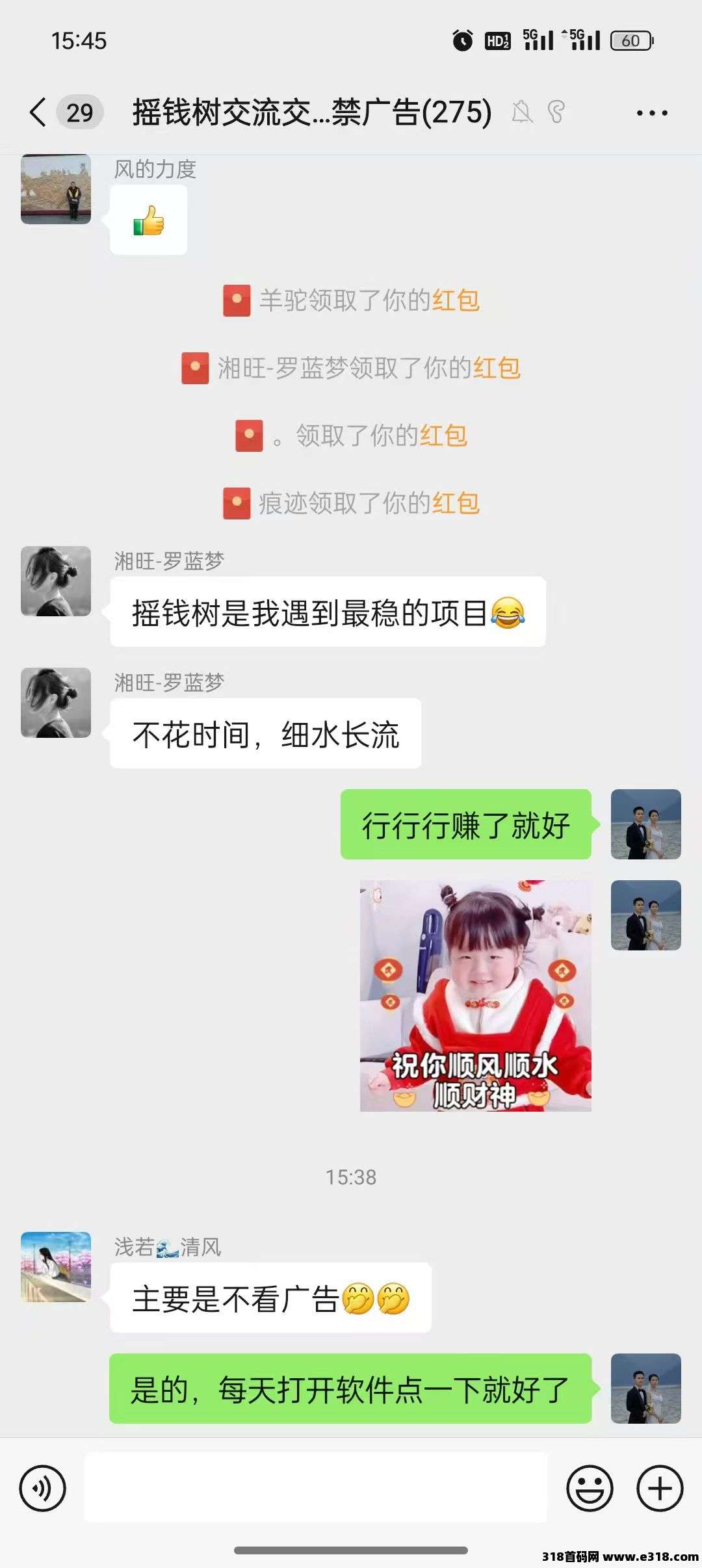Open 风的力度's profile avatar

point(56,189)
